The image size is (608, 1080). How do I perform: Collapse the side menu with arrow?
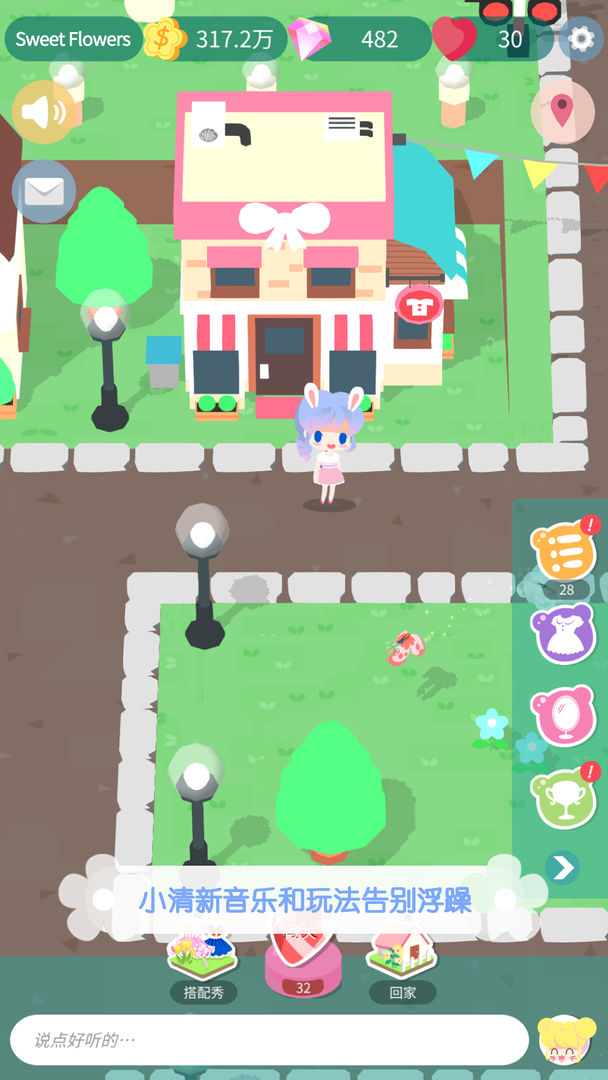pos(563,867)
